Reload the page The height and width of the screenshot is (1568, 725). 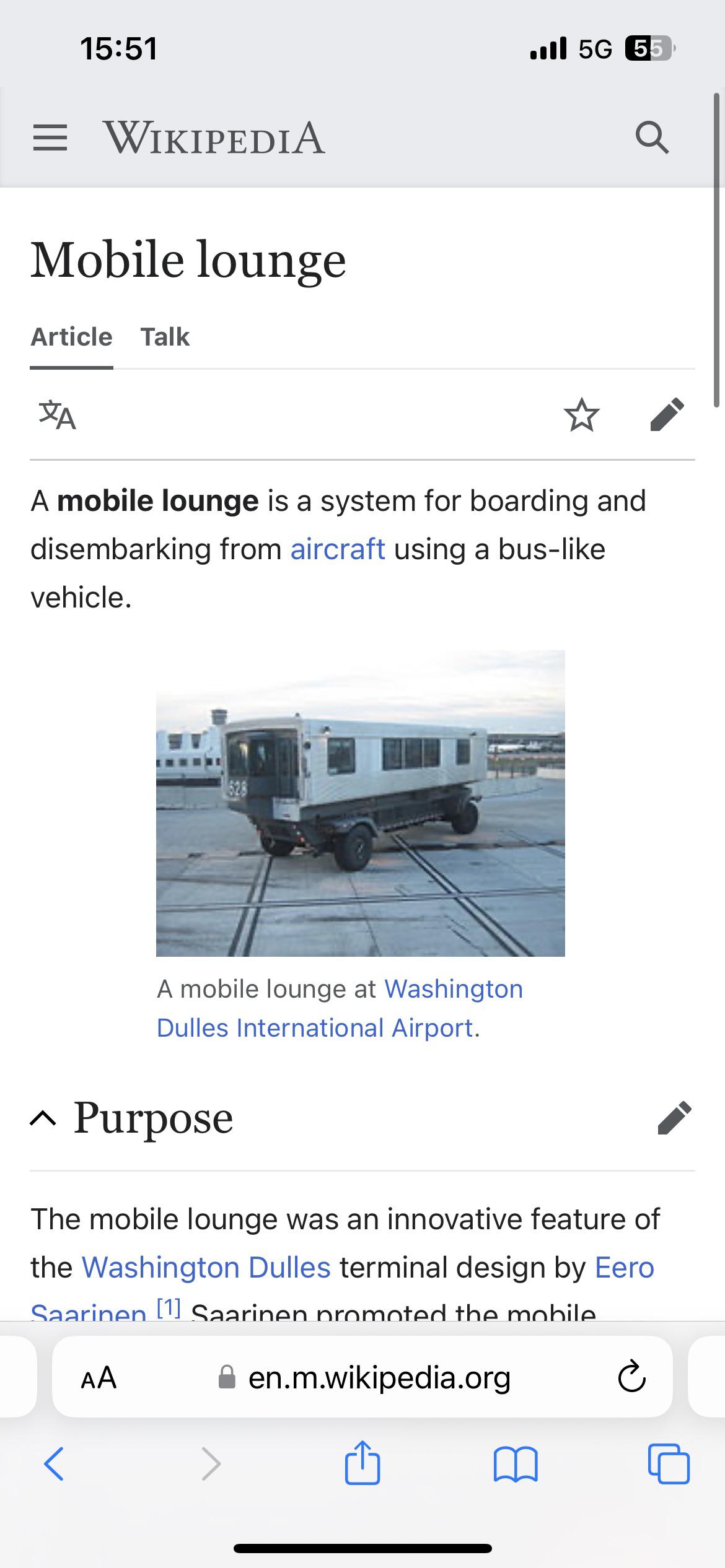point(631,1378)
